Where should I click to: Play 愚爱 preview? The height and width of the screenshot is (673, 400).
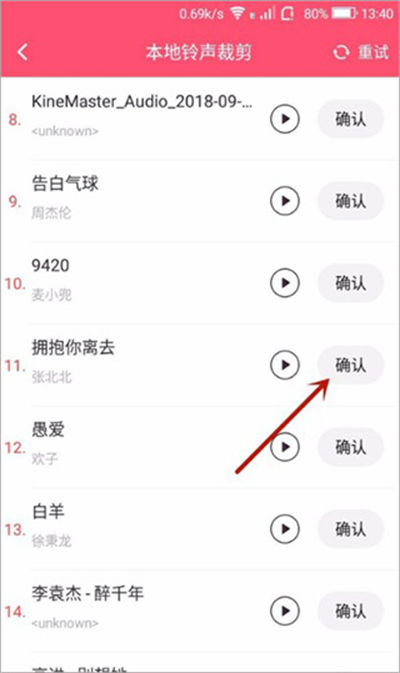(x=285, y=447)
